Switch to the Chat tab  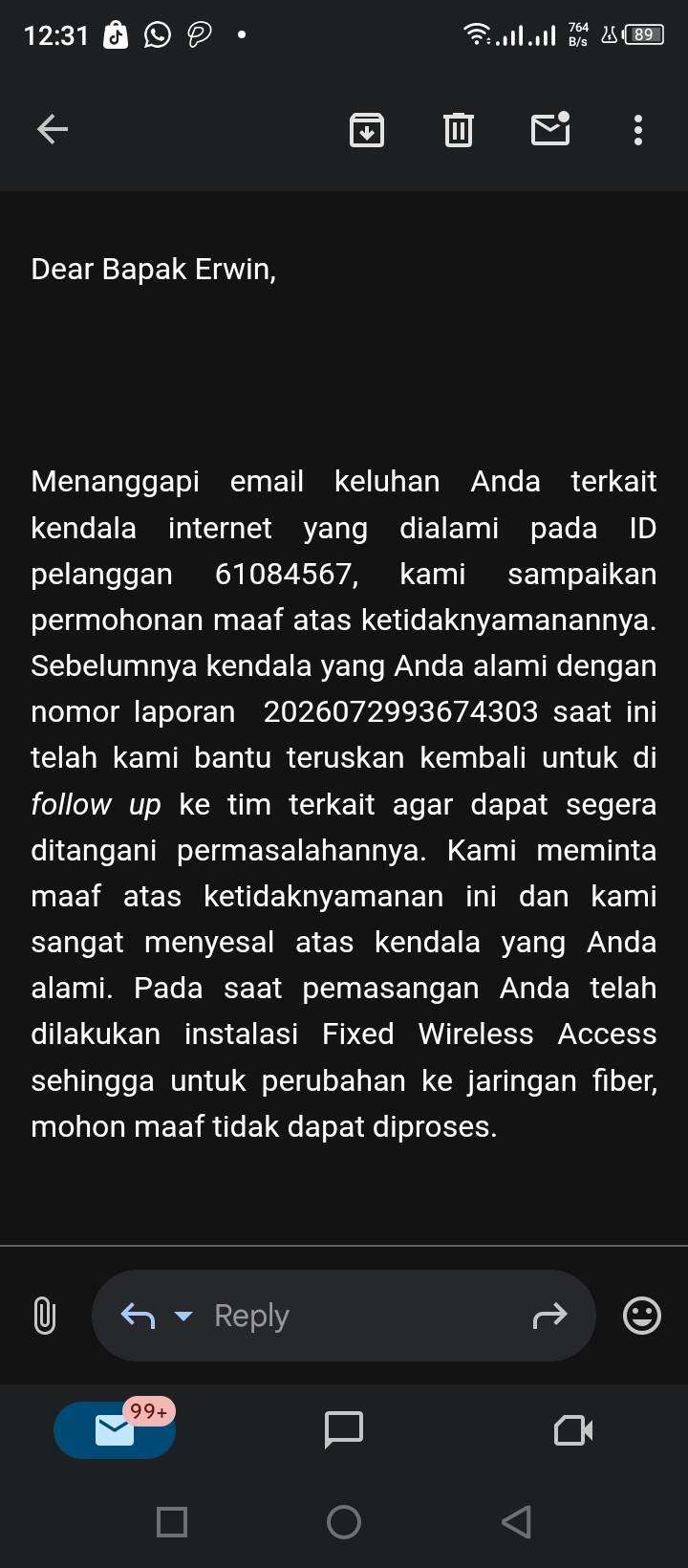click(x=344, y=1430)
